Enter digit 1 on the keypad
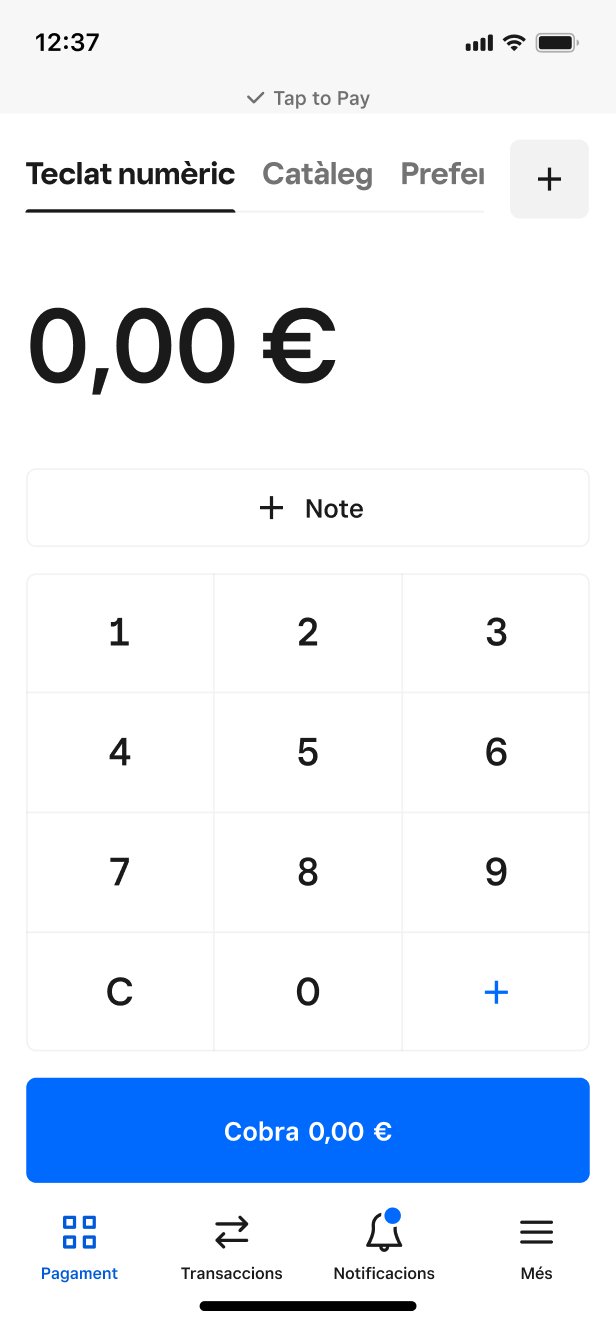This screenshot has height=1334, width=616. pos(120,633)
